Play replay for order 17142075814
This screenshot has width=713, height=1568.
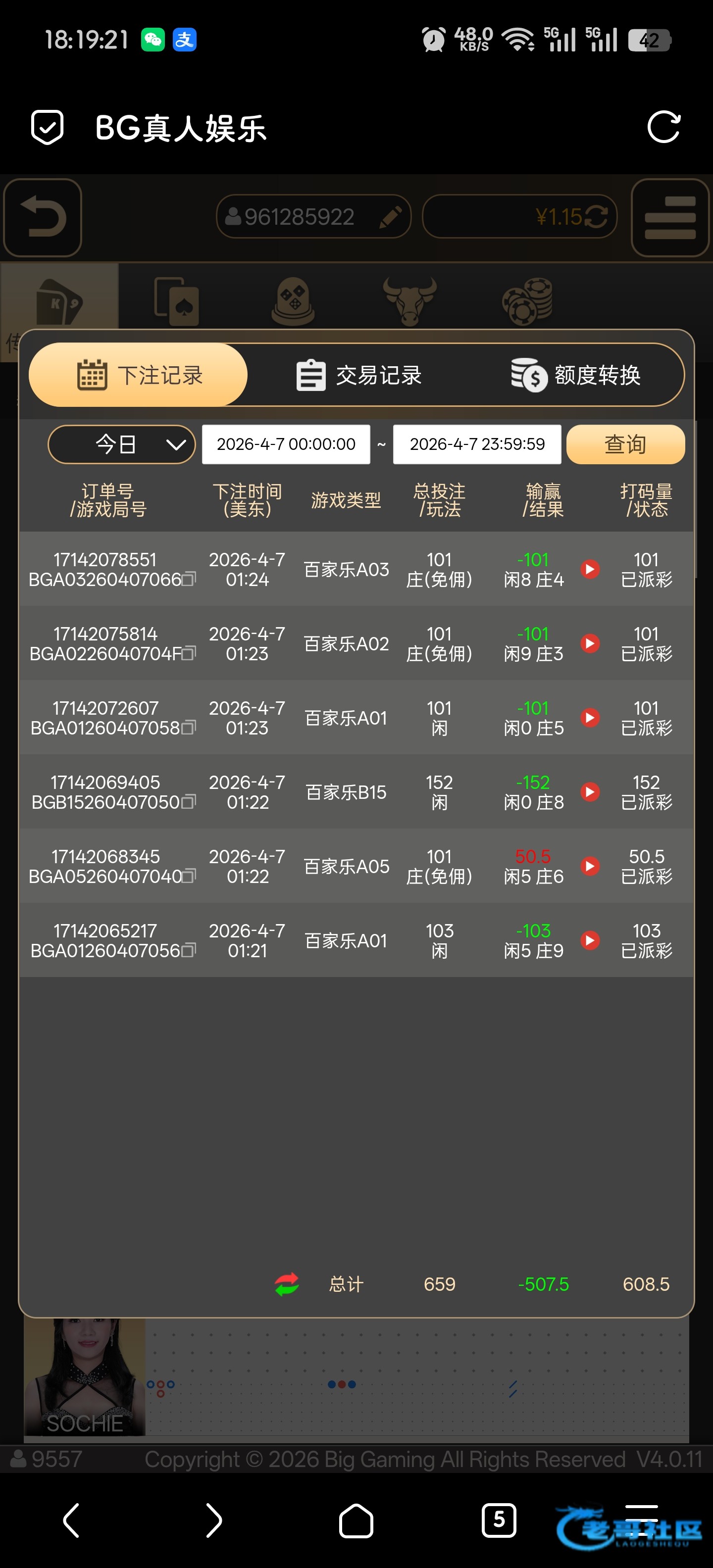589,643
